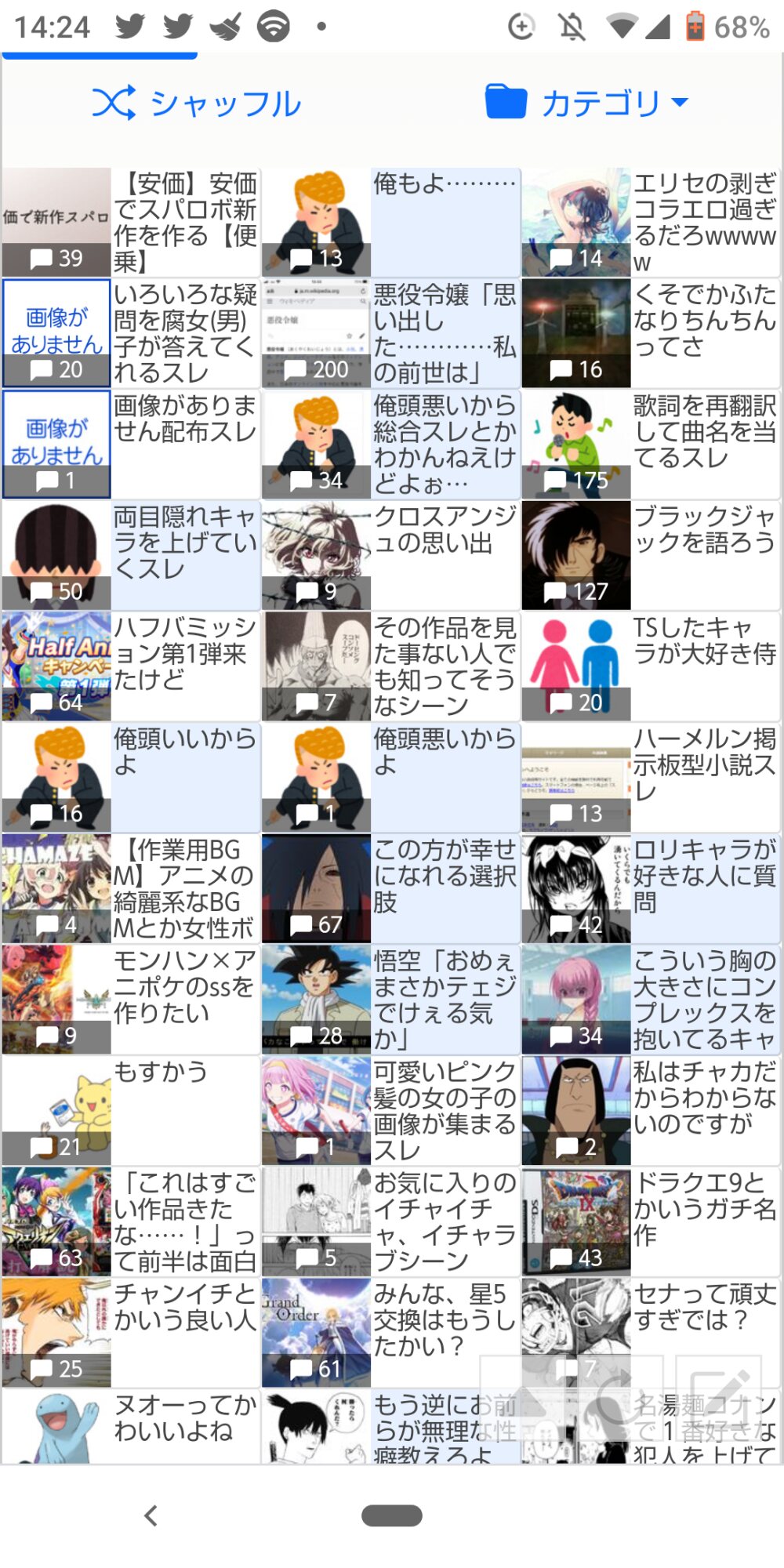Open the この方が幸せになれる選択肢 thread
Screen dimensions: 784x1568
coord(390,889)
